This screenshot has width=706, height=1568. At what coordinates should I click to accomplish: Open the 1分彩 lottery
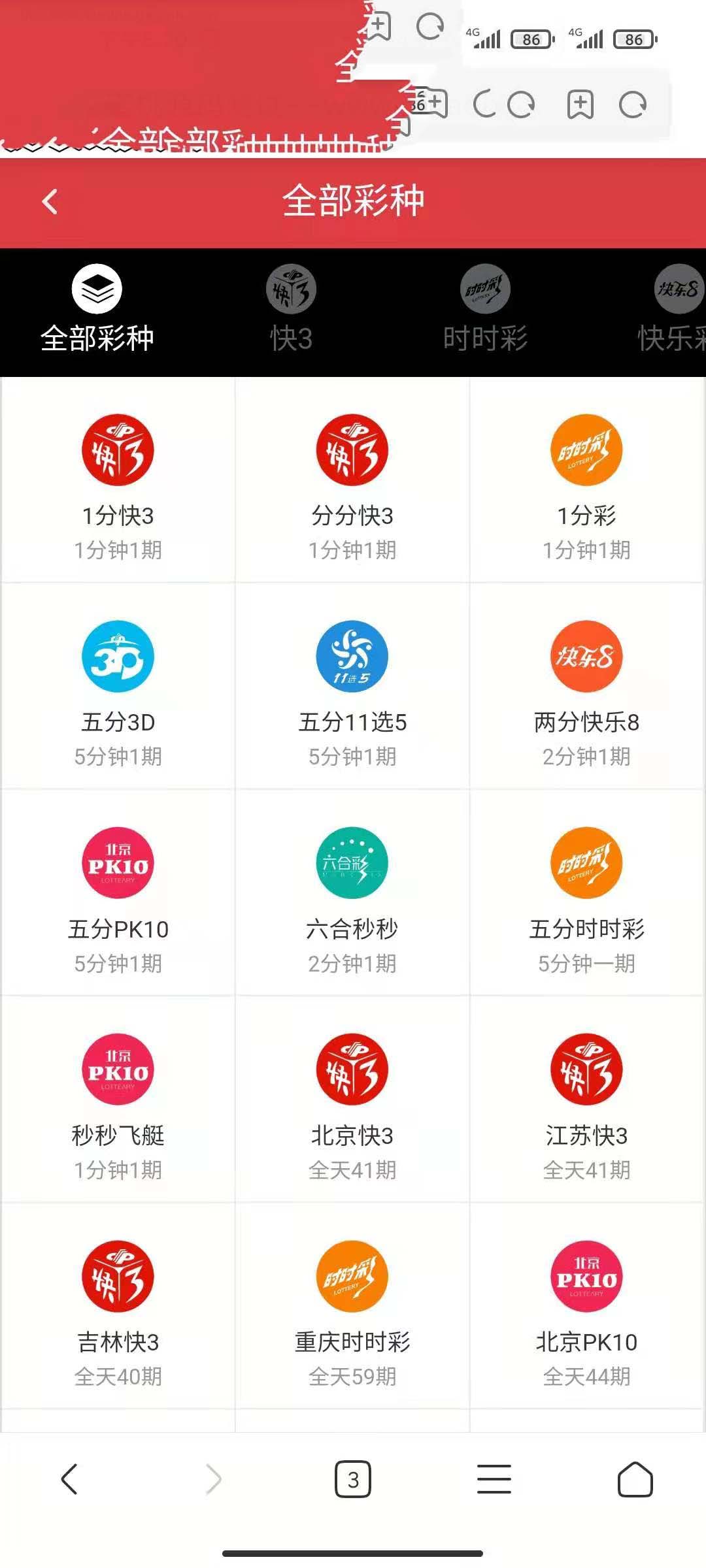(x=586, y=480)
